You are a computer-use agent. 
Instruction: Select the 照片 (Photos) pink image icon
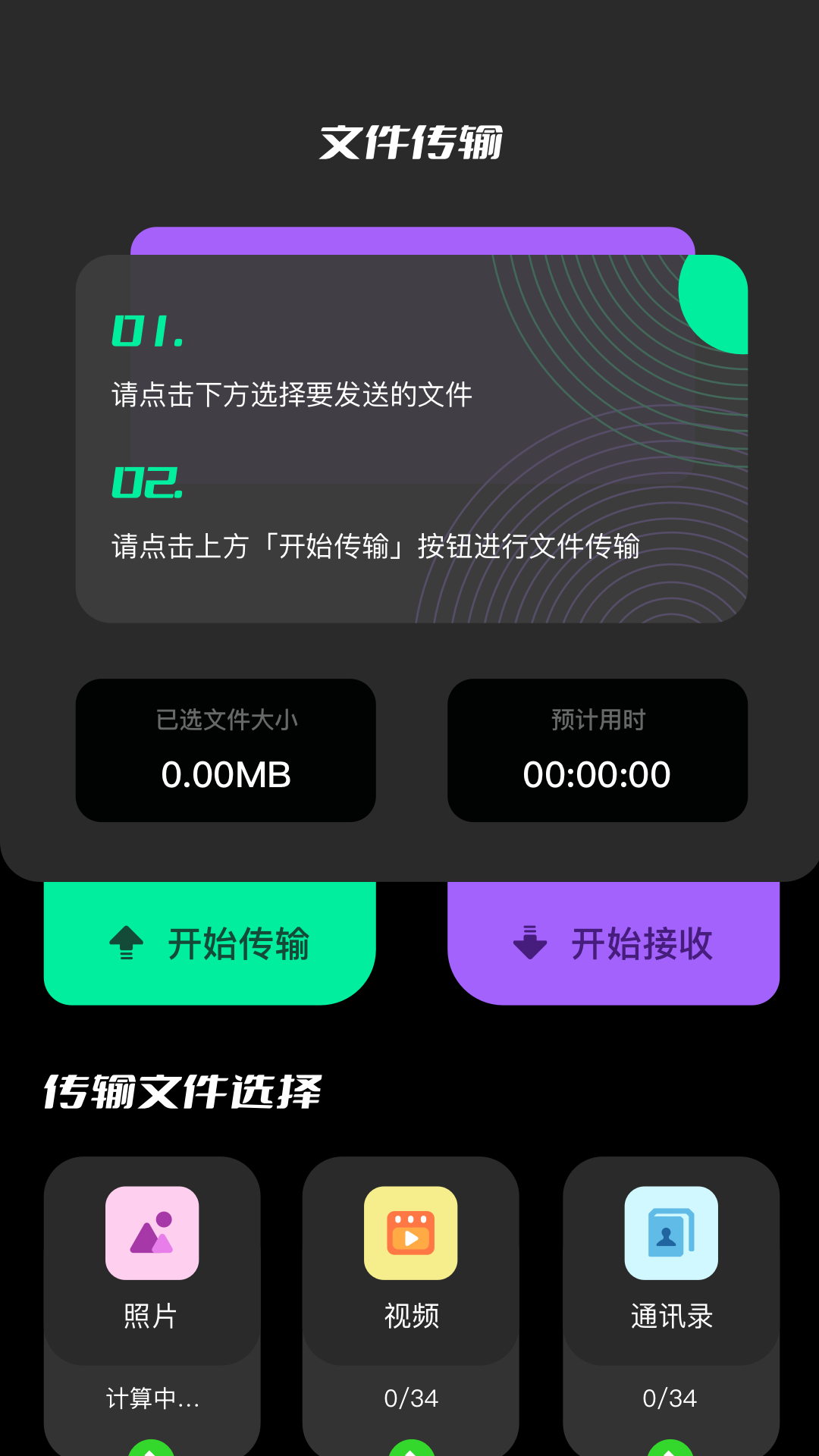pos(152,1234)
